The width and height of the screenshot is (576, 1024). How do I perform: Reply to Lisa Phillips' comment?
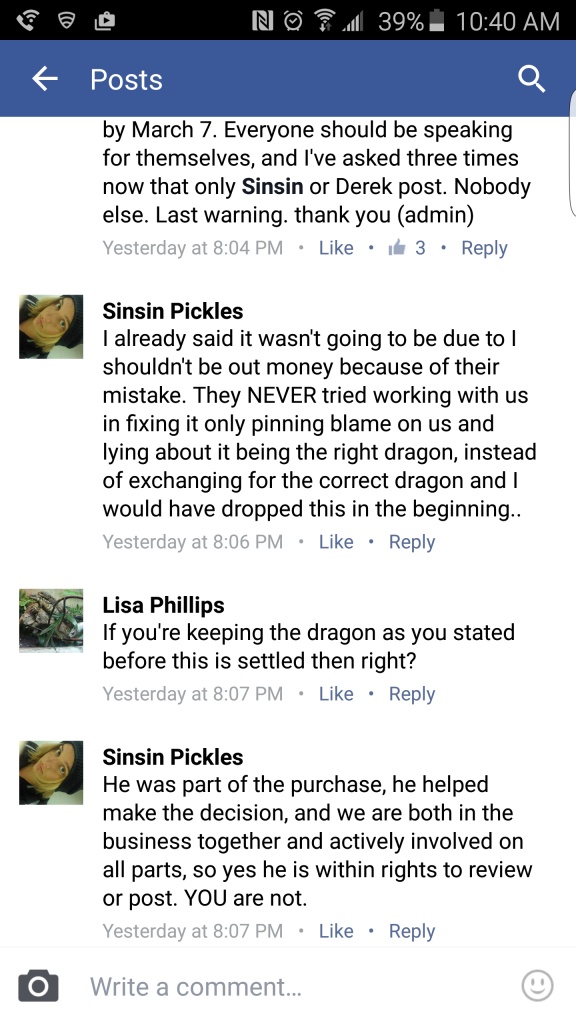(411, 694)
